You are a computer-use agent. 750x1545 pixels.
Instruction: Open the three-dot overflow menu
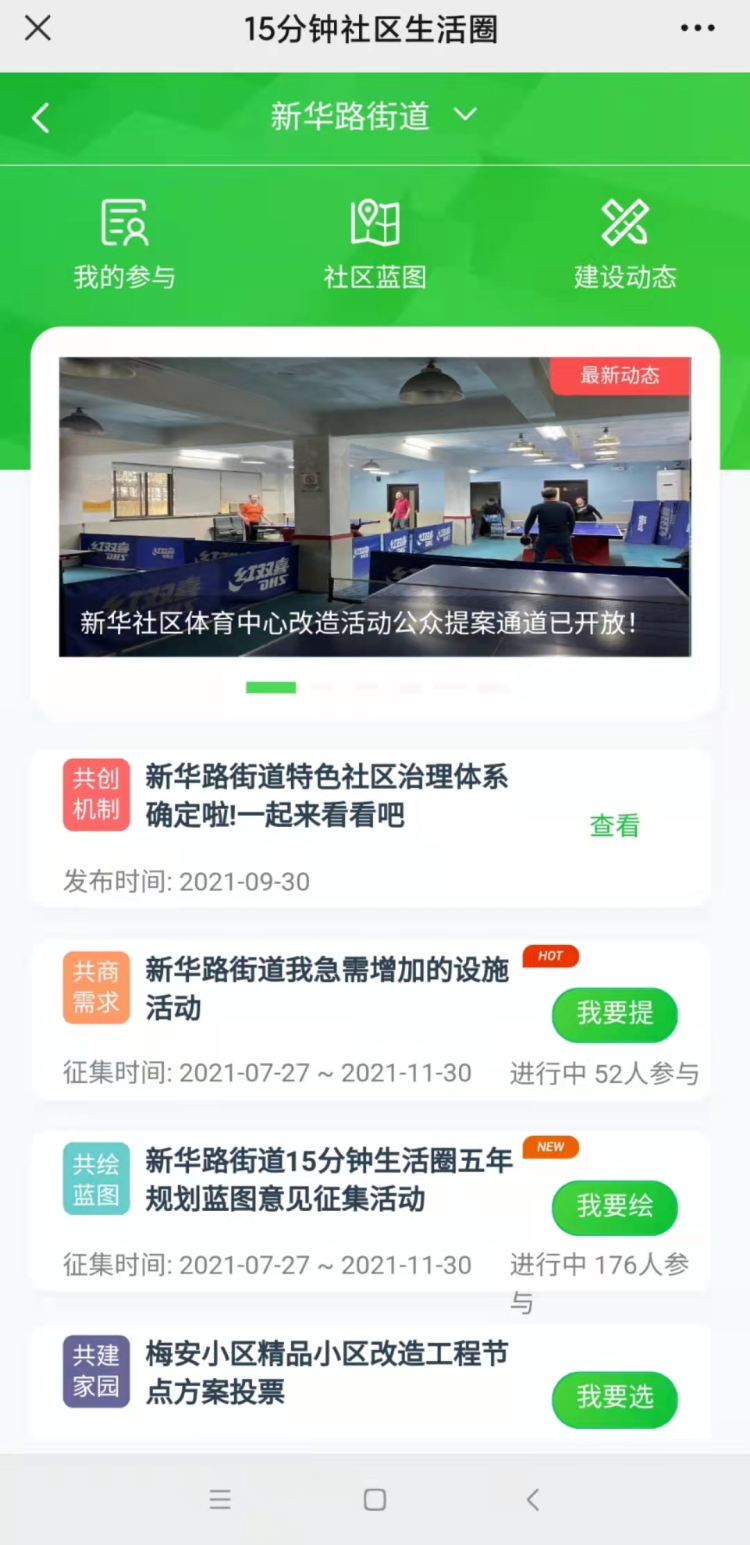point(697,29)
